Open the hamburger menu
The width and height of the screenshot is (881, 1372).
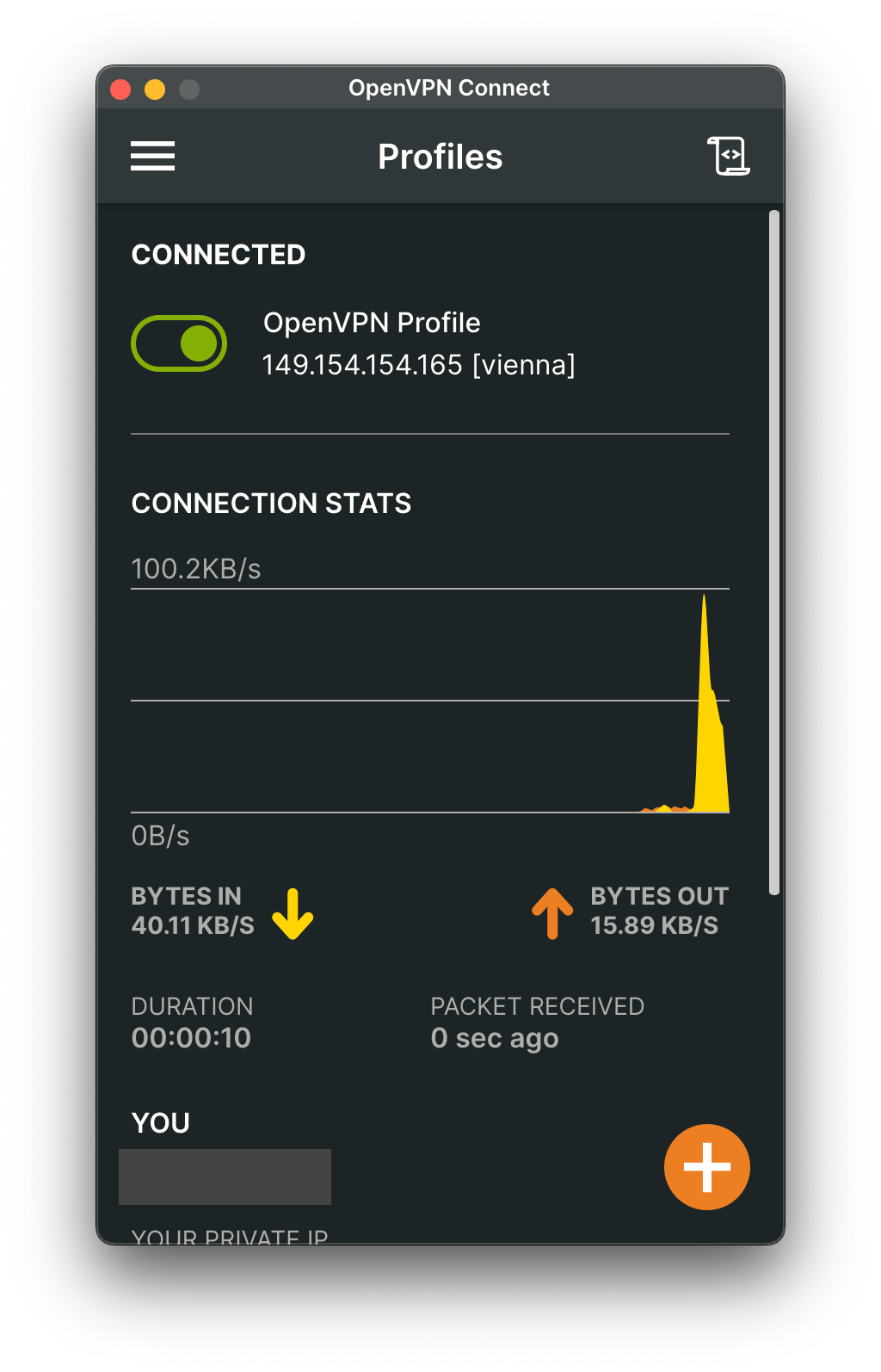pyautogui.click(x=152, y=157)
